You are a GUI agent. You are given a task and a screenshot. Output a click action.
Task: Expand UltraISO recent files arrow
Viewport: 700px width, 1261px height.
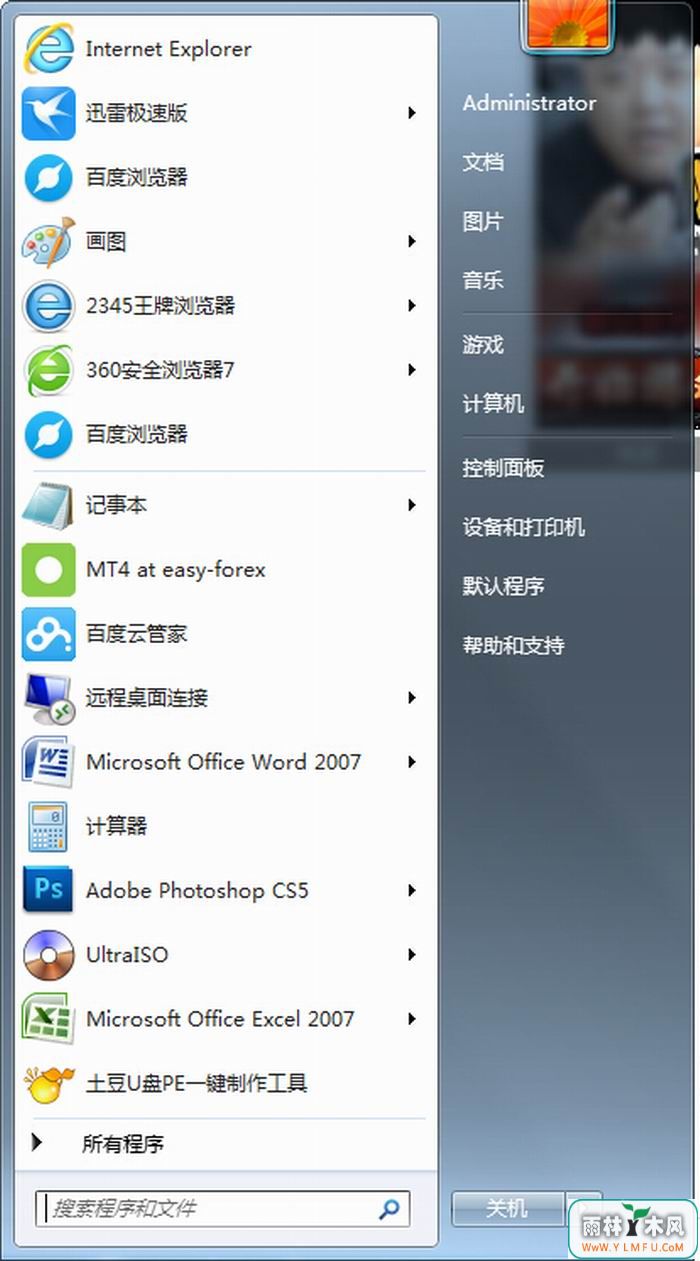pyautogui.click(x=411, y=955)
